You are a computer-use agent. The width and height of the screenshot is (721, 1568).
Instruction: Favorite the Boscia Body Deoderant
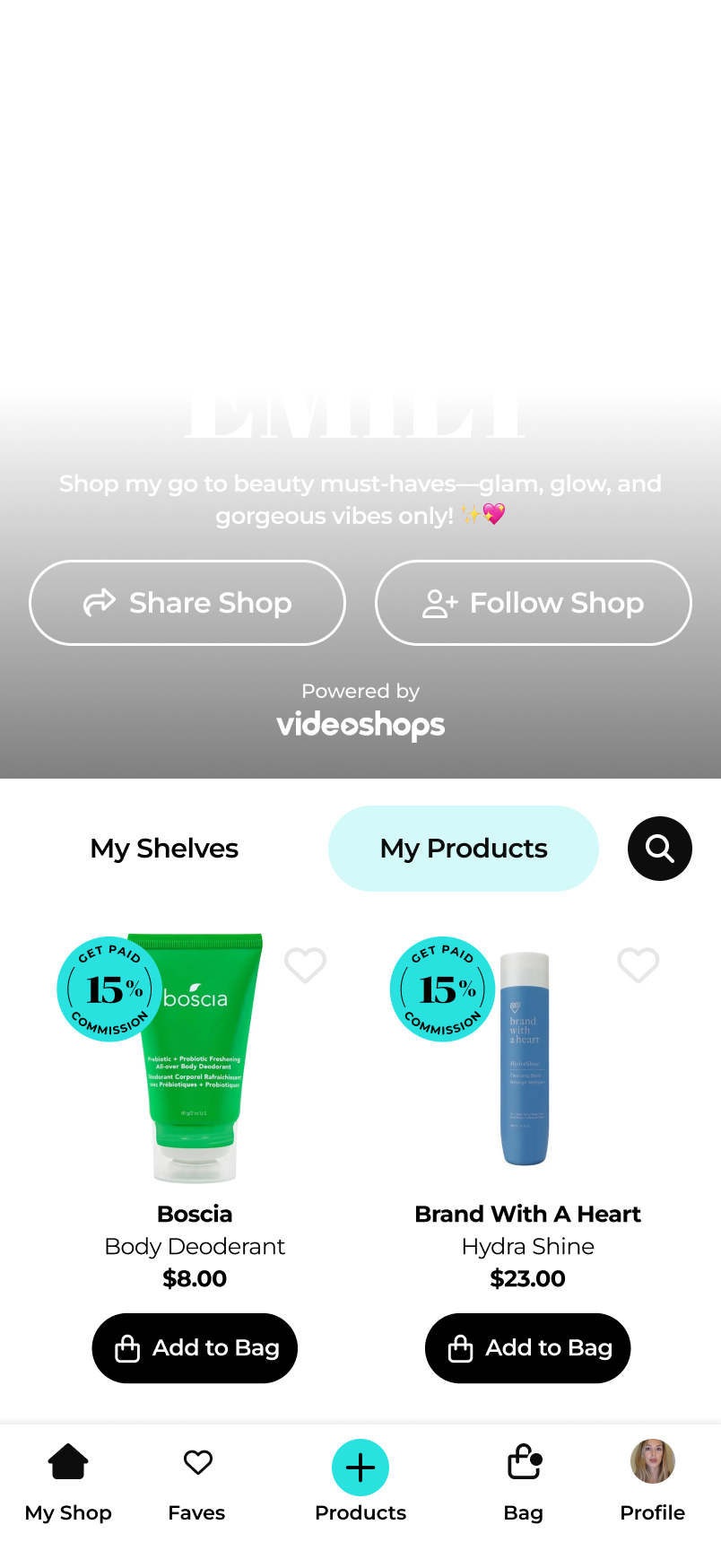point(305,966)
